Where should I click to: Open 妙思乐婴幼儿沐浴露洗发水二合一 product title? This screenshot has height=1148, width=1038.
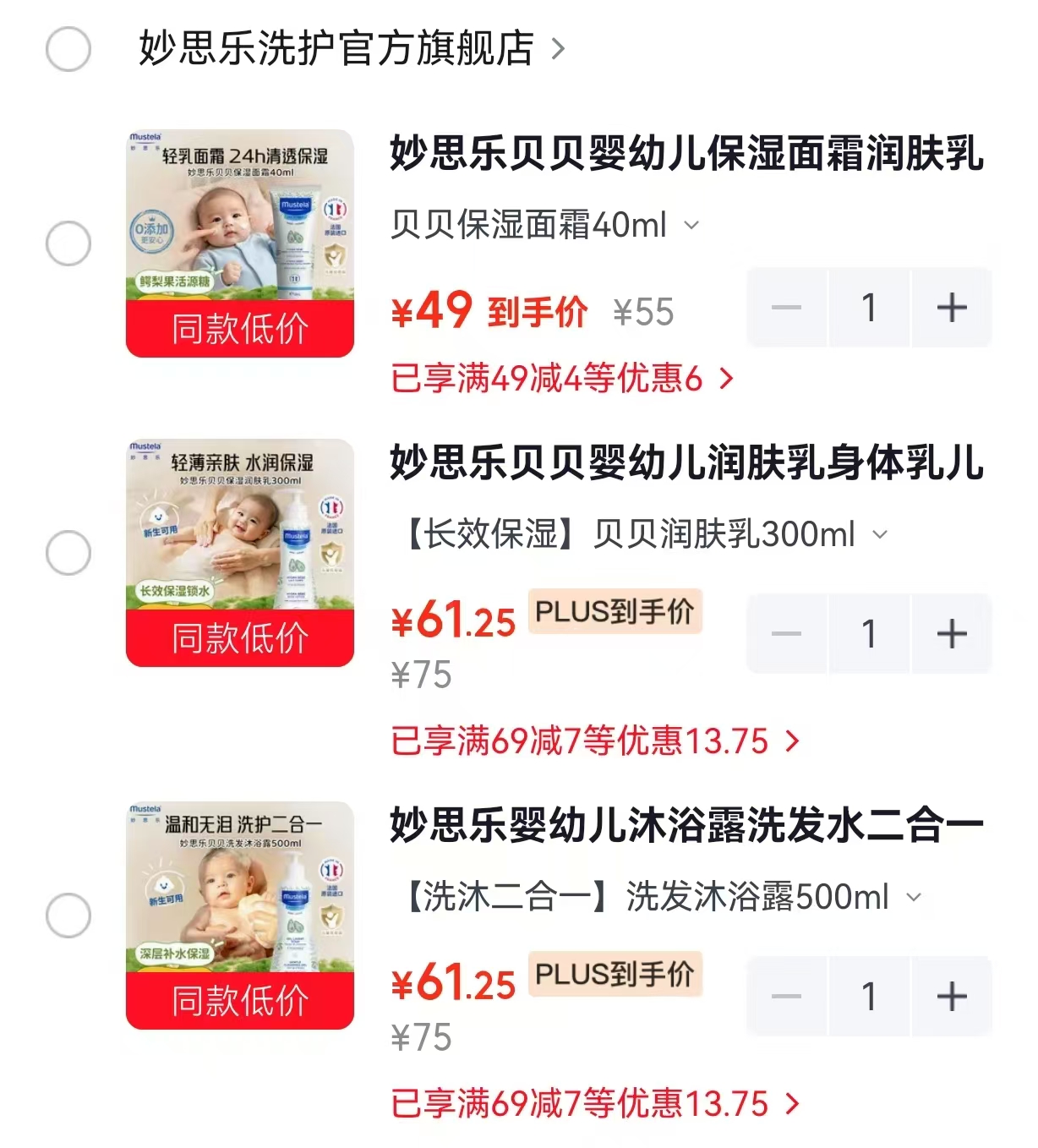[687, 826]
